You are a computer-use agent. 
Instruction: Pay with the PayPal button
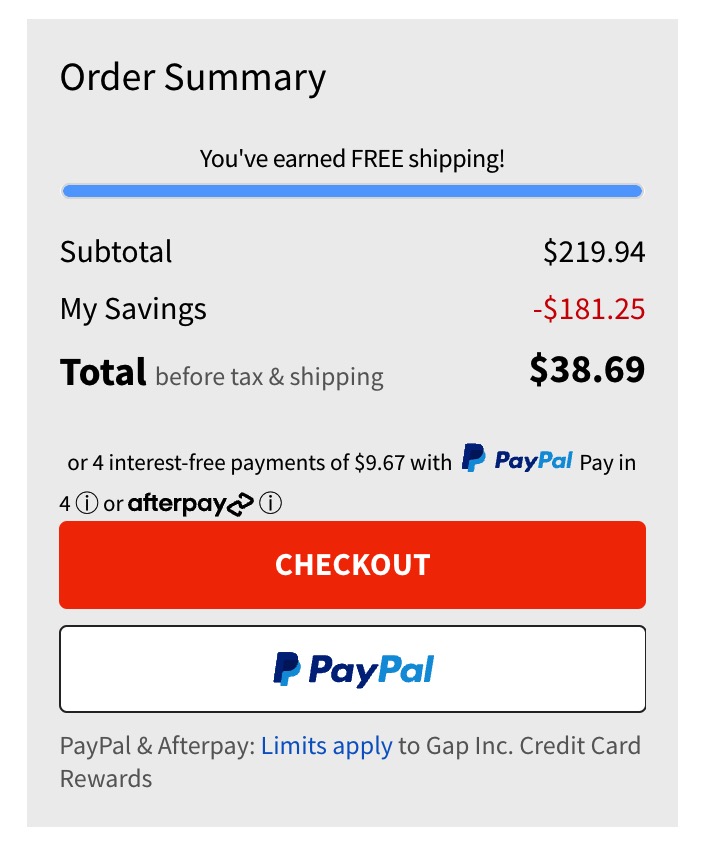click(352, 669)
